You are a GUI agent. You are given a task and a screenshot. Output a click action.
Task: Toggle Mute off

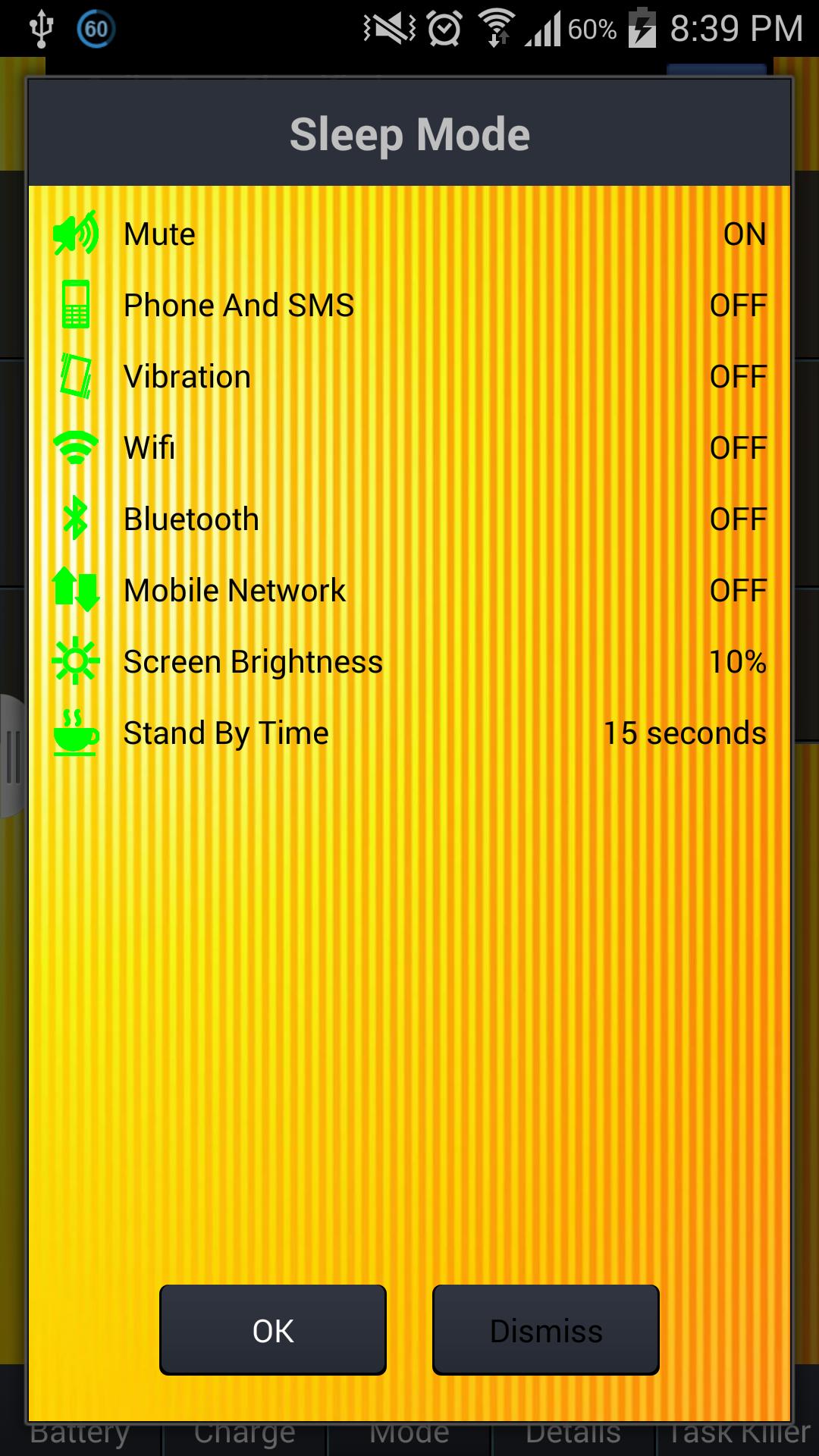745,234
